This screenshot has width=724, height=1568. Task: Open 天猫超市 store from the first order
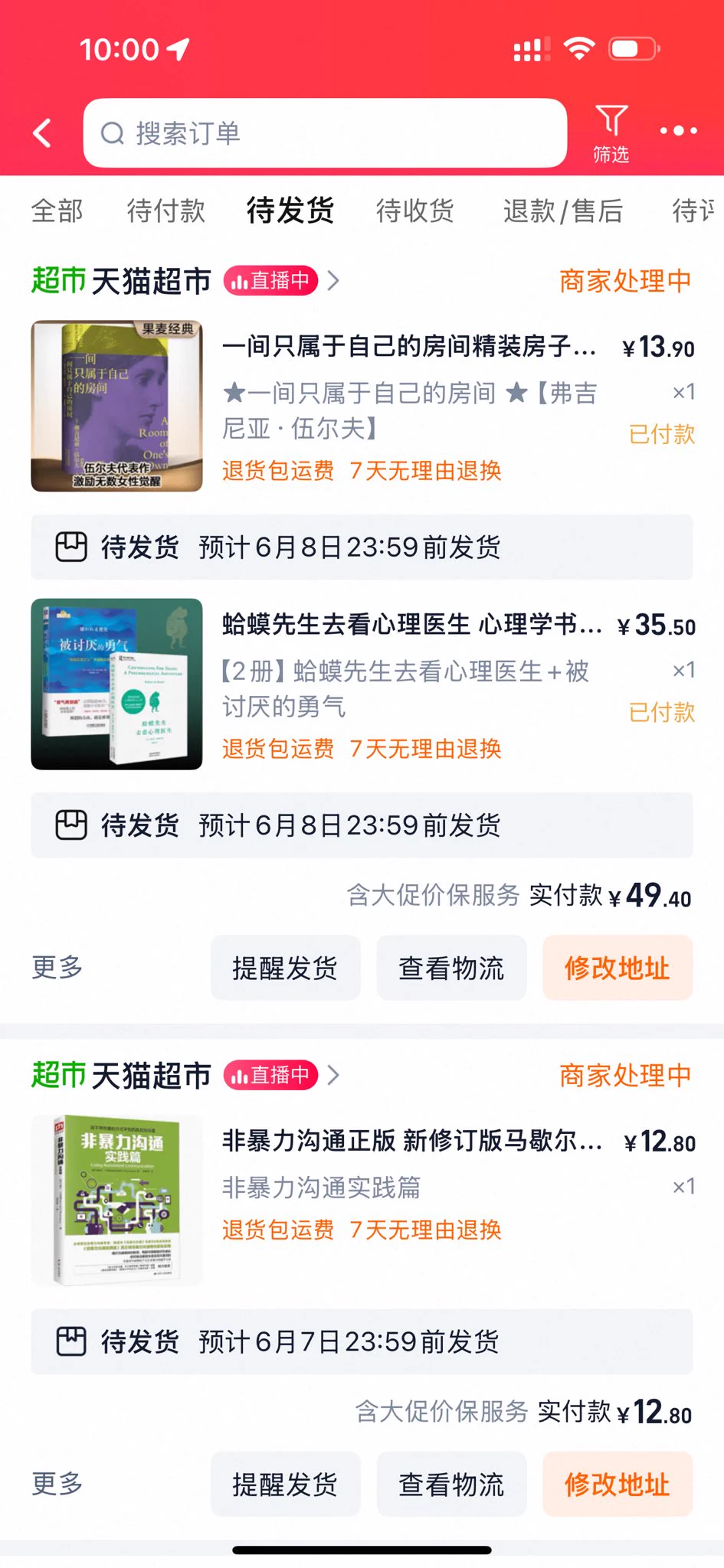[151, 281]
